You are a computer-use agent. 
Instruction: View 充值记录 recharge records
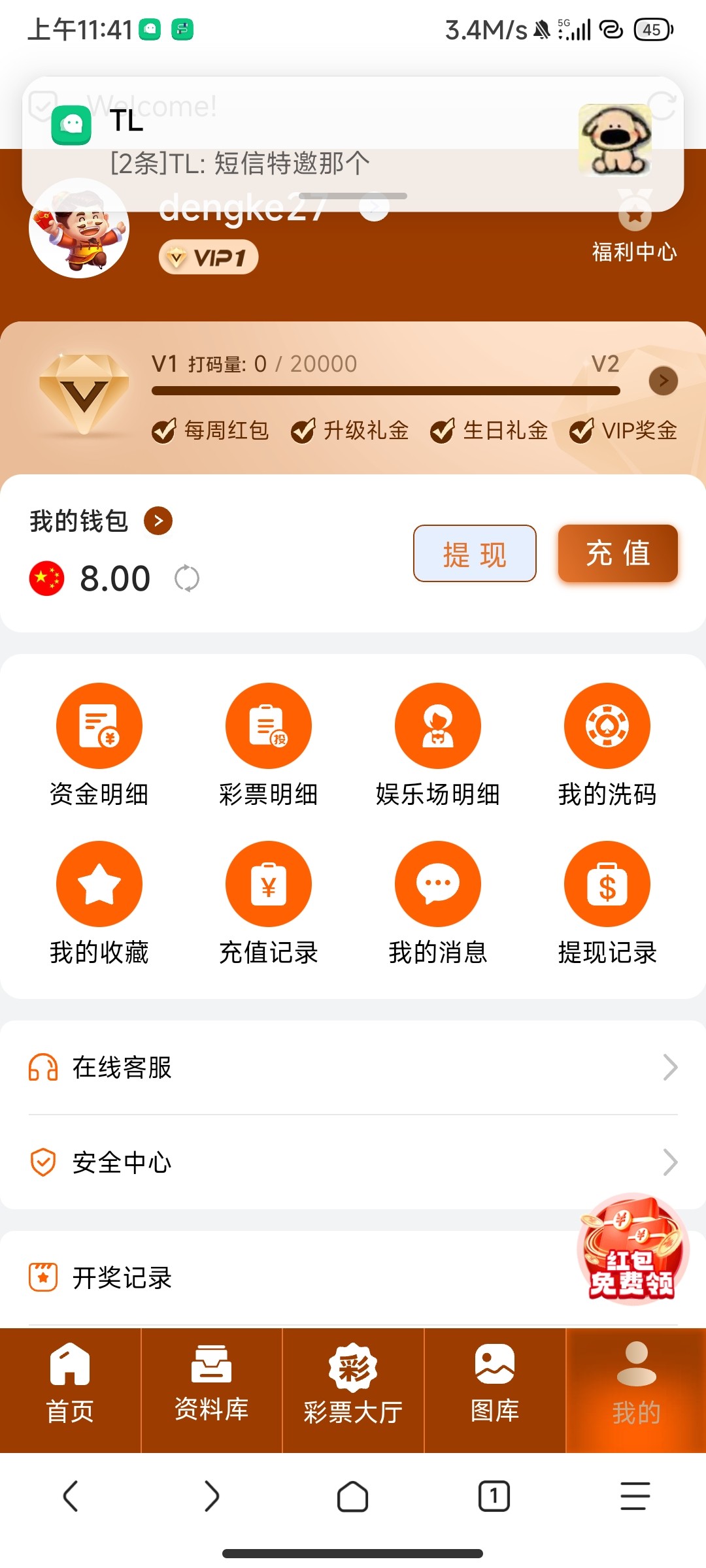(x=269, y=885)
